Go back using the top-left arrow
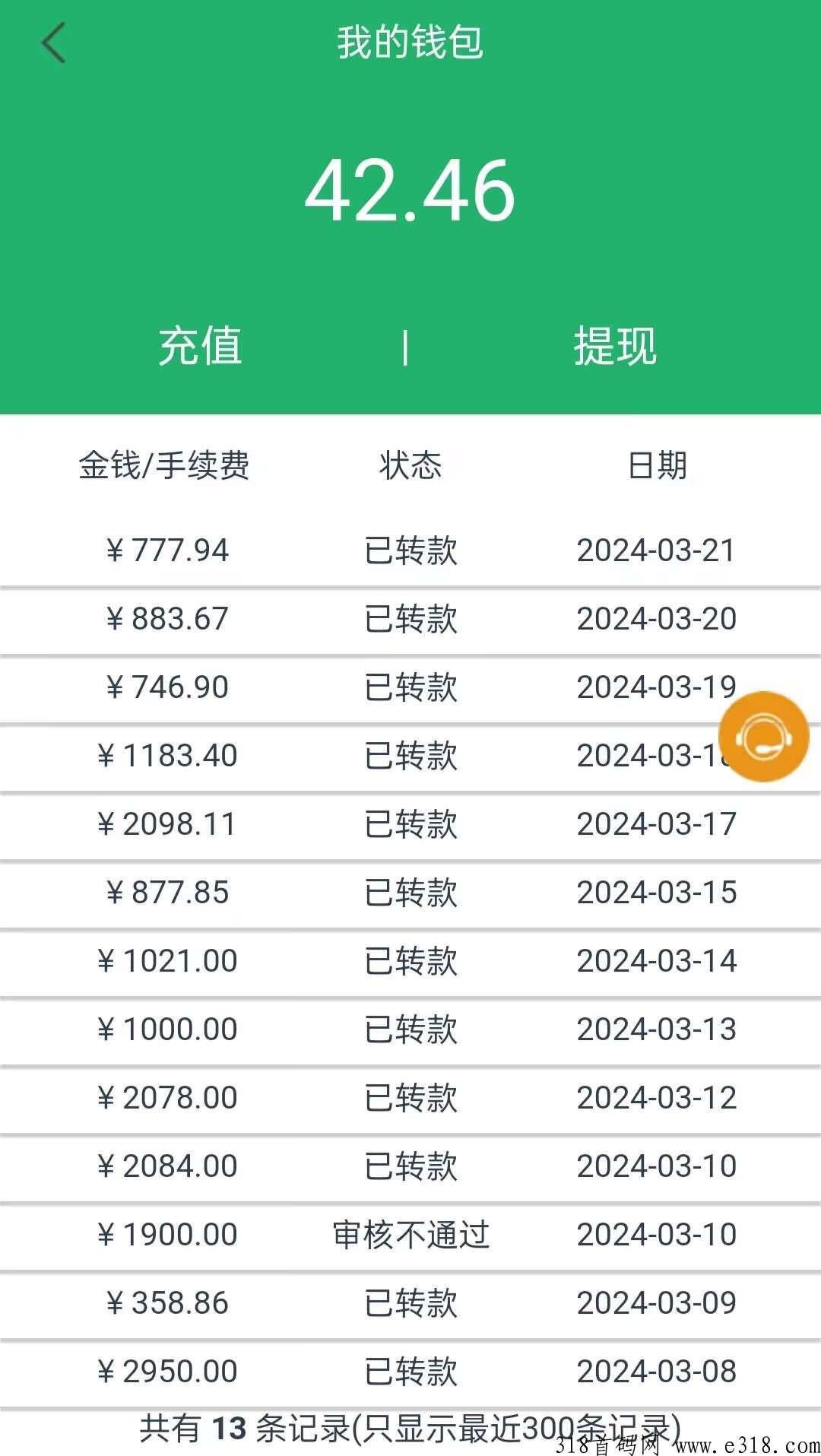Image resolution: width=821 pixels, height=1456 pixels. click(53, 43)
